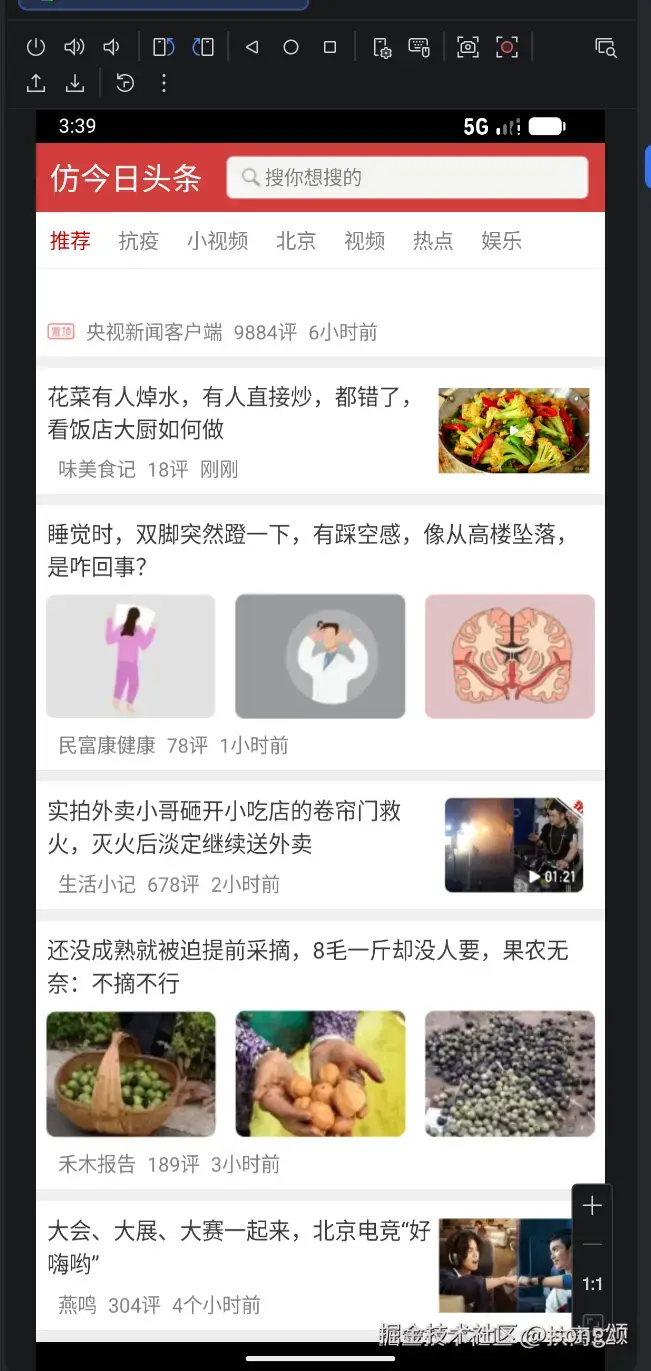
Task: Zoom in with the plus button
Action: [592, 1206]
